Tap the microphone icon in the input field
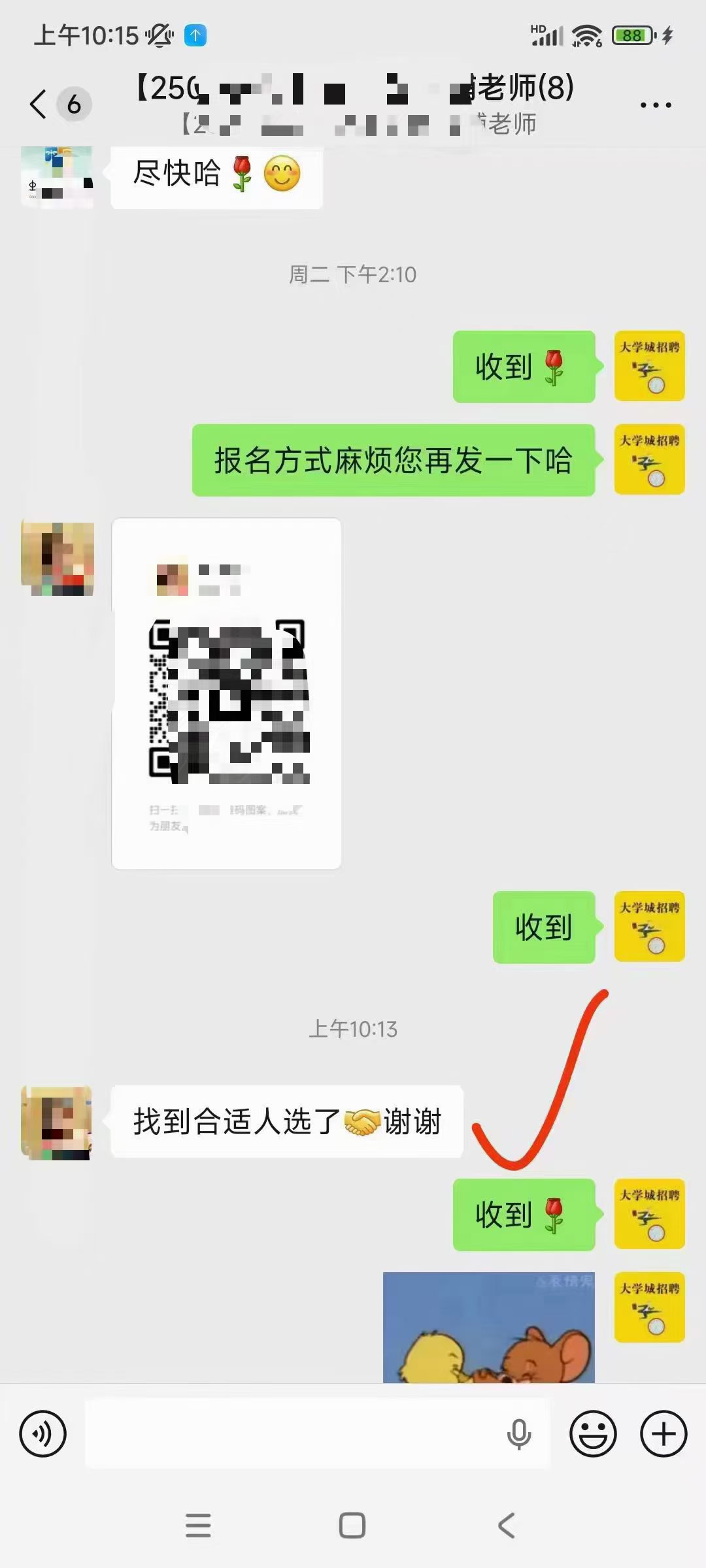The width and height of the screenshot is (706, 1568). point(519,1434)
